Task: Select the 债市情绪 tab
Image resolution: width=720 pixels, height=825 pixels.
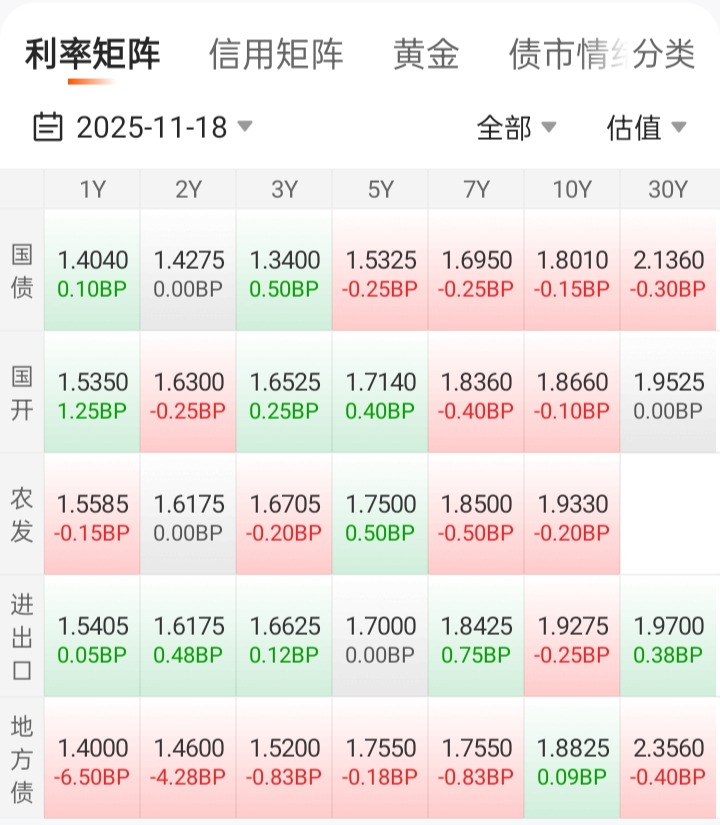Action: point(560,54)
